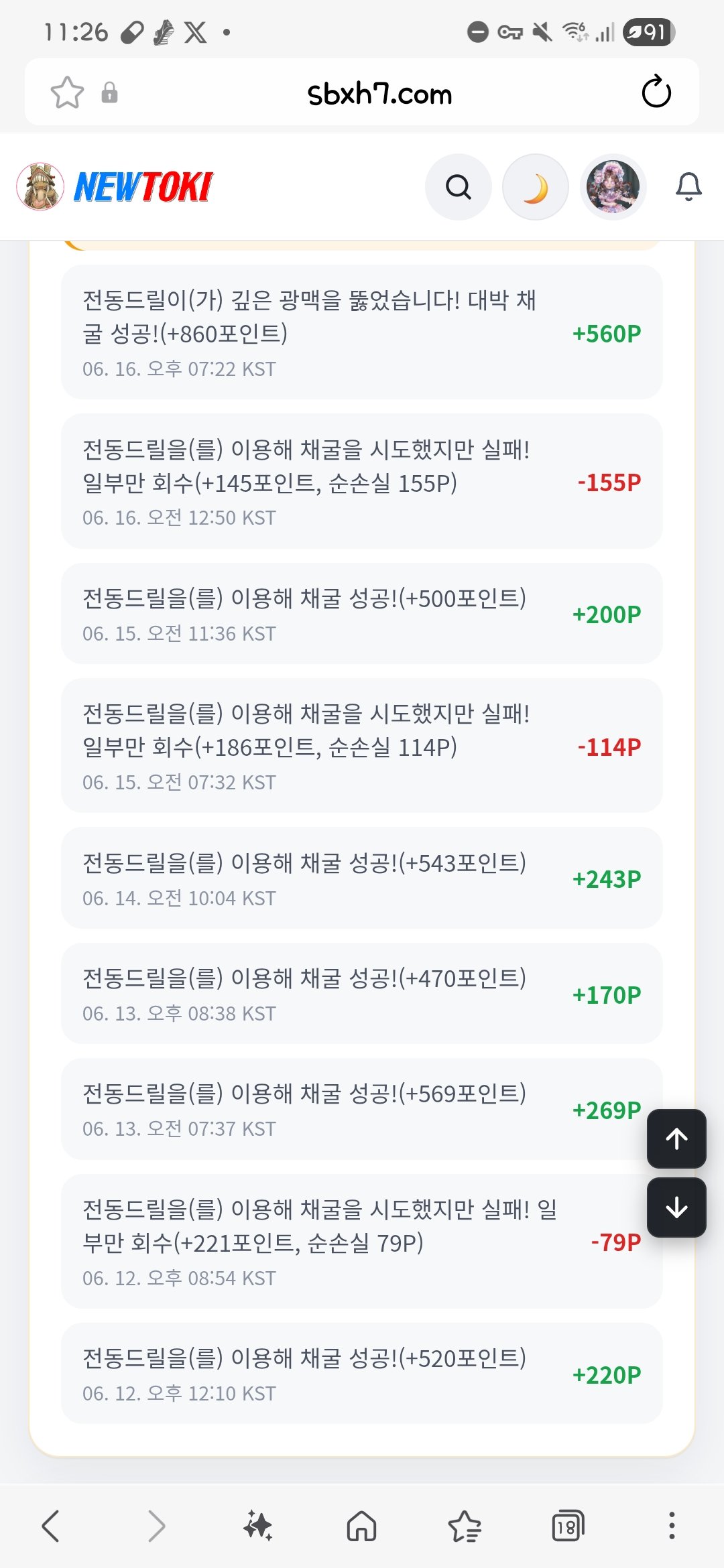
Task: Bookmark this page with the star icon
Action: coord(67,92)
